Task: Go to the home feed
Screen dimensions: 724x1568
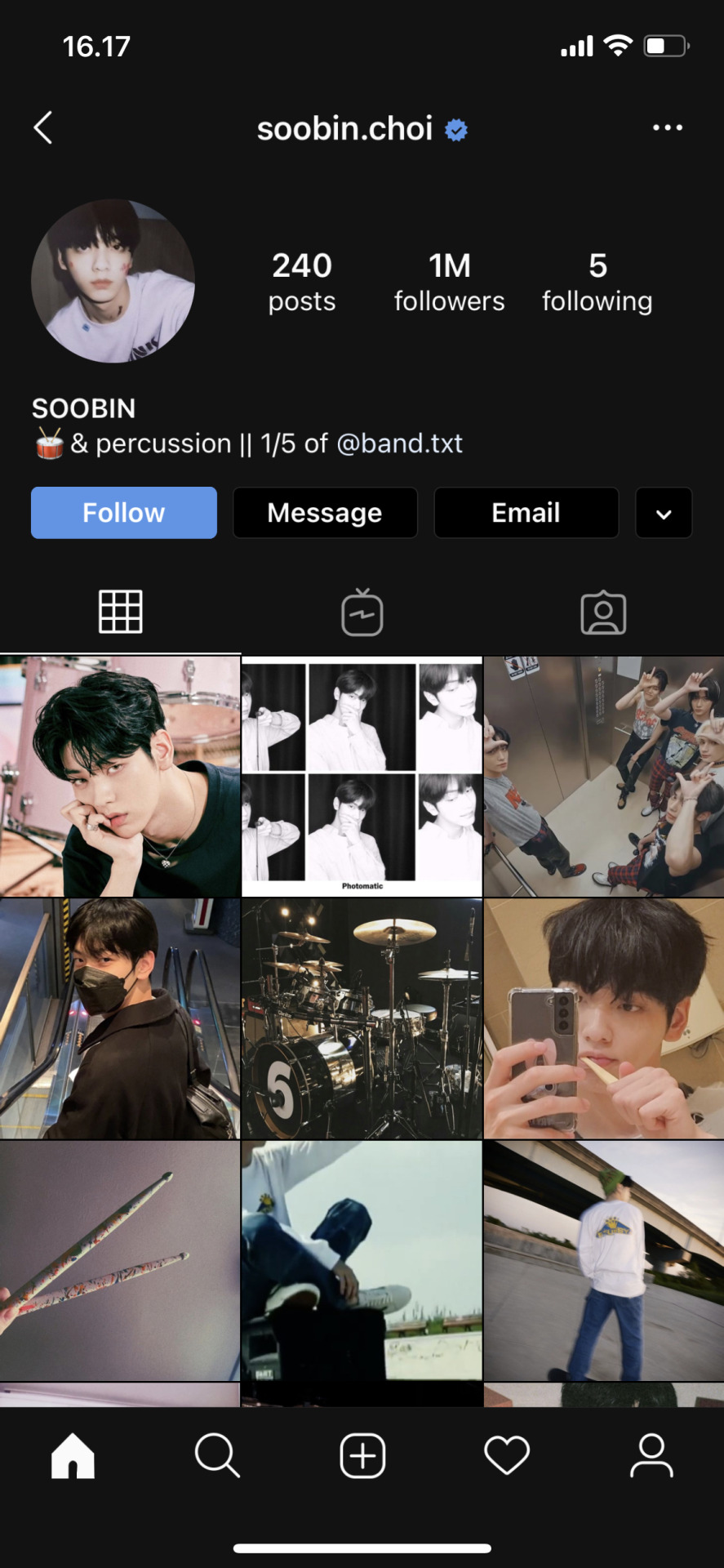Action: [x=73, y=1455]
